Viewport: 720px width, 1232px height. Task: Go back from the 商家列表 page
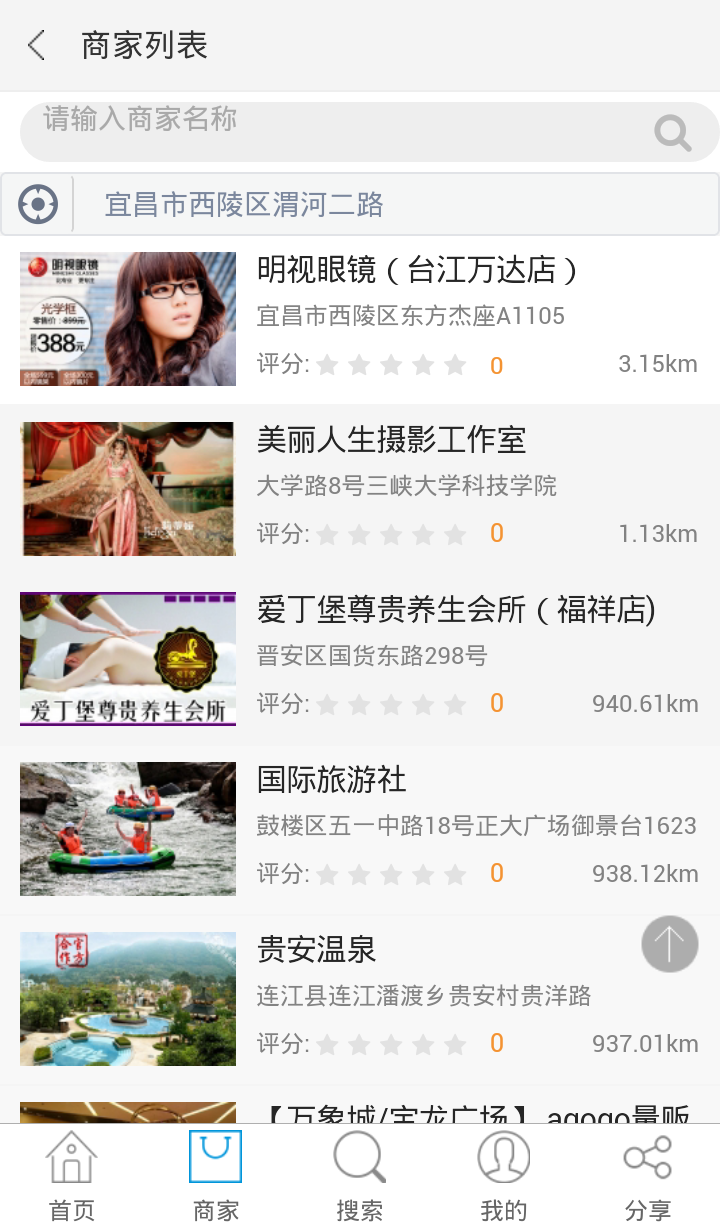[37, 46]
